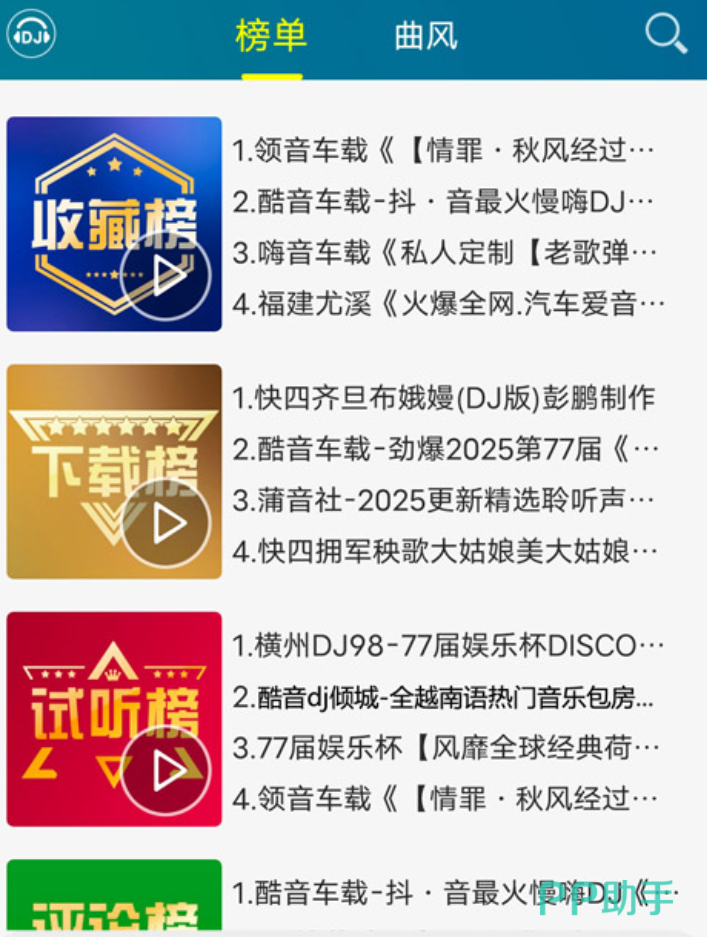The height and width of the screenshot is (937, 707).
Task: Play the 试听榜 chart
Action: pyautogui.click(x=166, y=770)
